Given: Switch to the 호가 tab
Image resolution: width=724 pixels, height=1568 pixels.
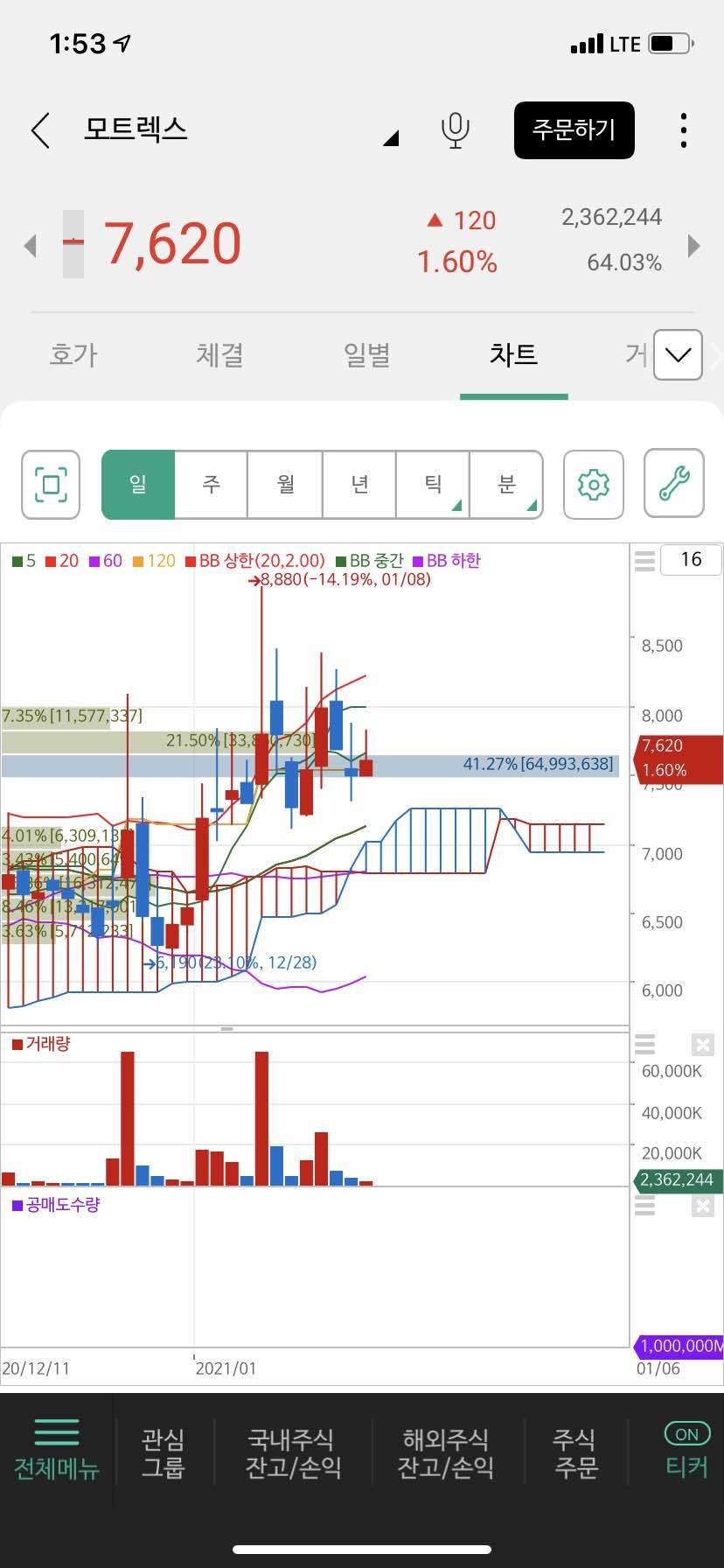Looking at the screenshot, I should [73, 354].
